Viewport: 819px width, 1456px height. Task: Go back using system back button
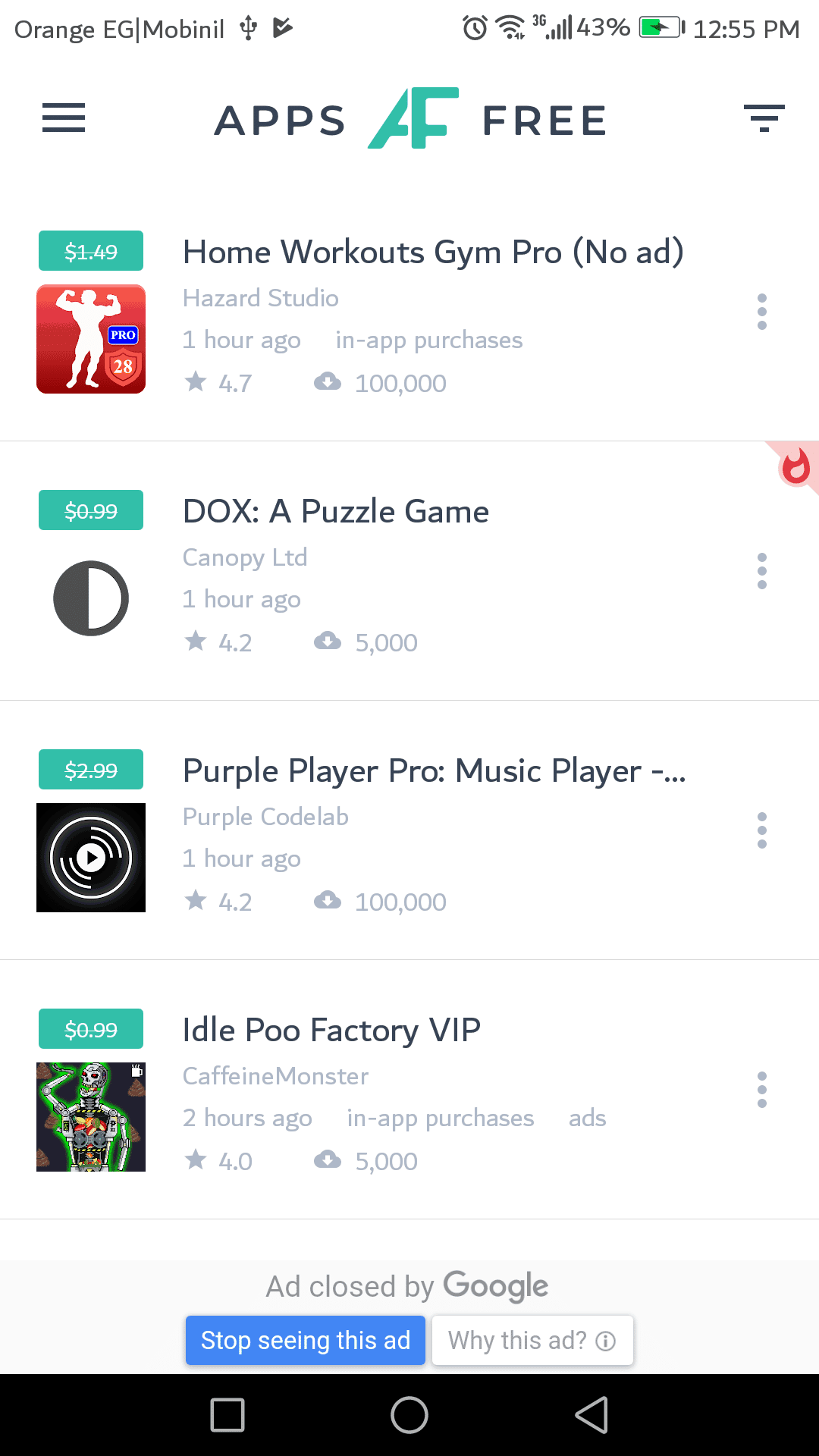(x=591, y=1415)
